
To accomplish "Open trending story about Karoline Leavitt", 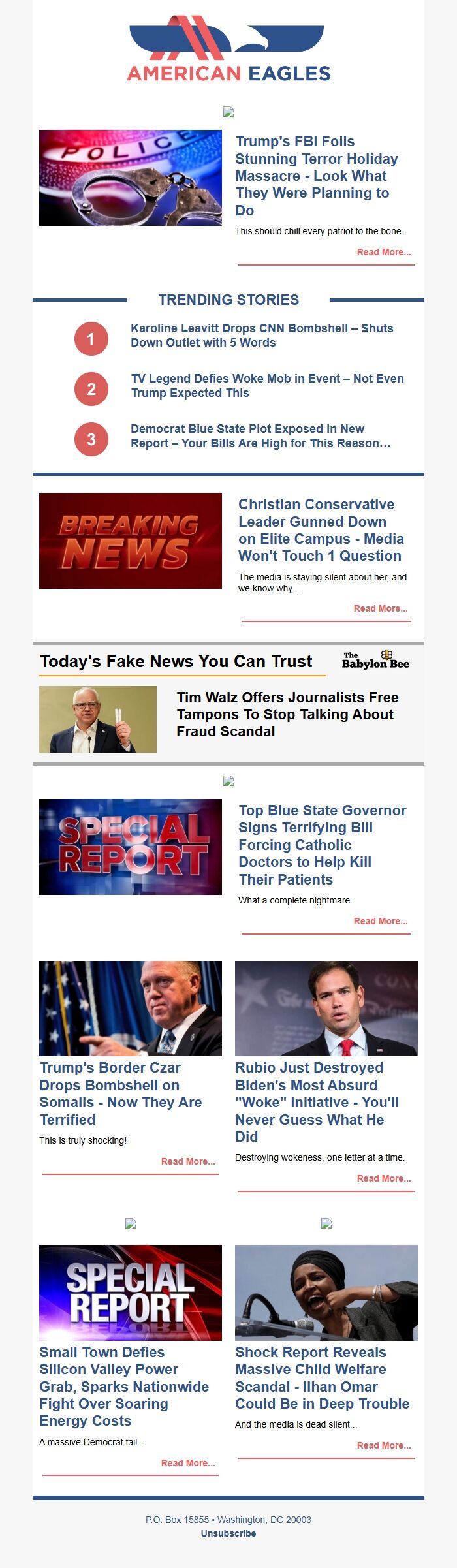I will (x=262, y=336).
